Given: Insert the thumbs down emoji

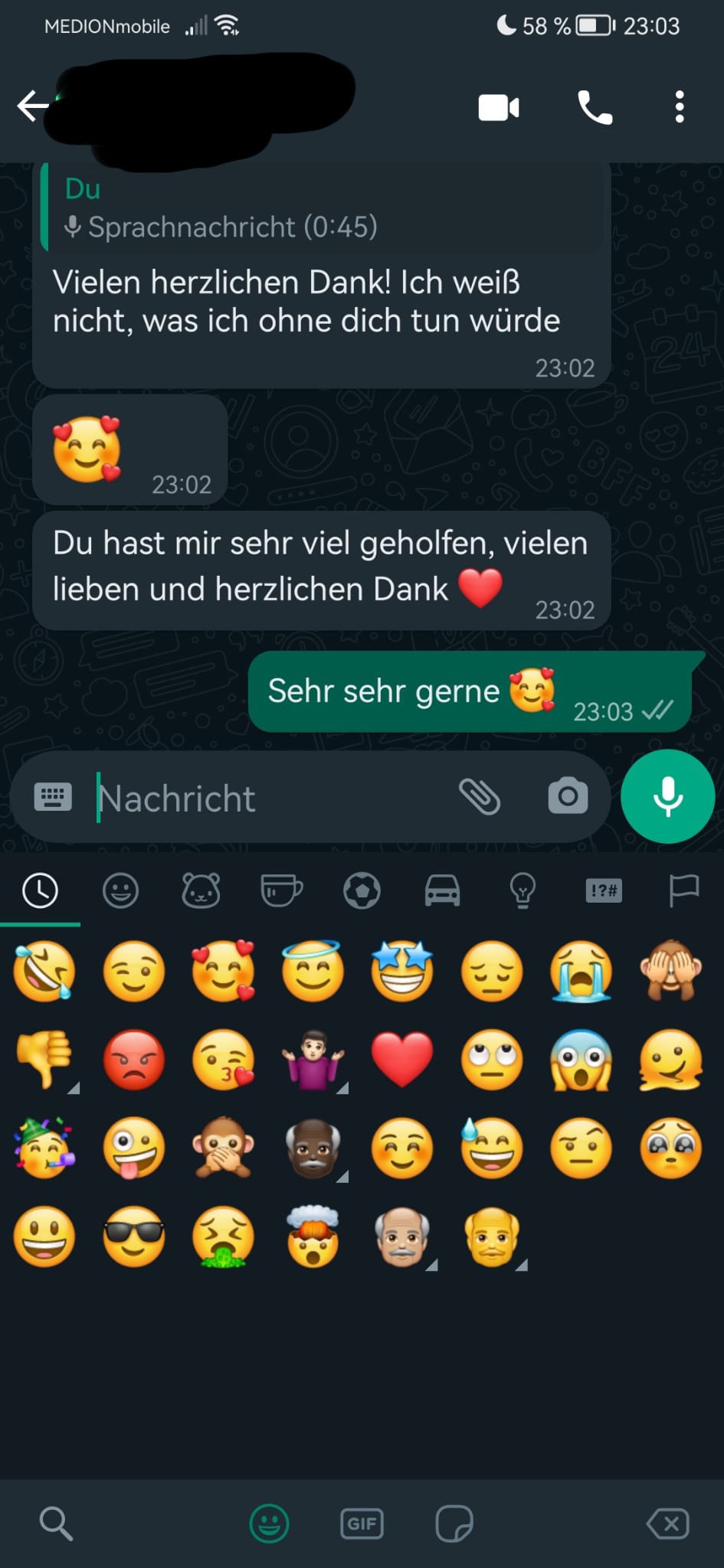Looking at the screenshot, I should [44, 1060].
